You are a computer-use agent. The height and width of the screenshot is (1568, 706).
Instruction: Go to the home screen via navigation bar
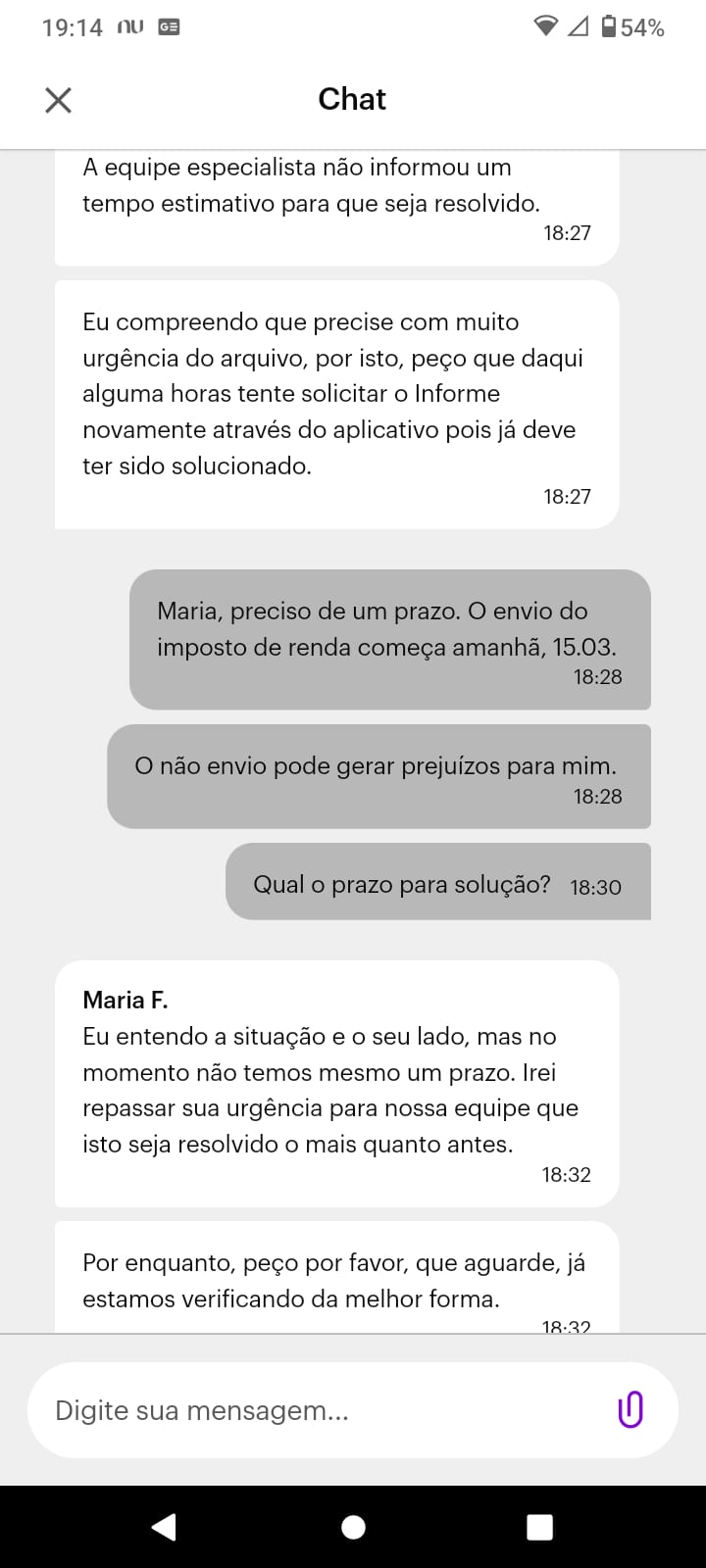pos(353,1527)
